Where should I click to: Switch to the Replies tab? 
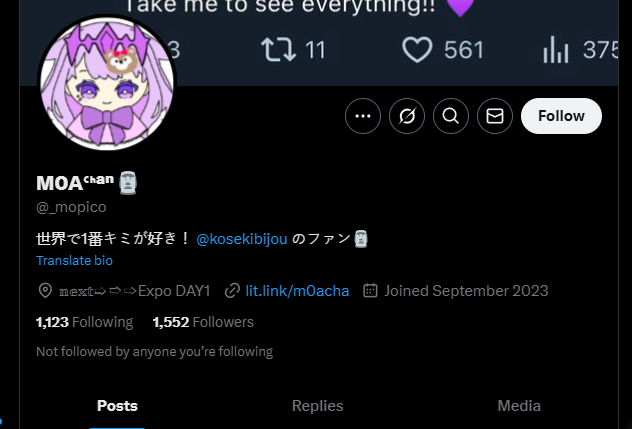coord(317,405)
